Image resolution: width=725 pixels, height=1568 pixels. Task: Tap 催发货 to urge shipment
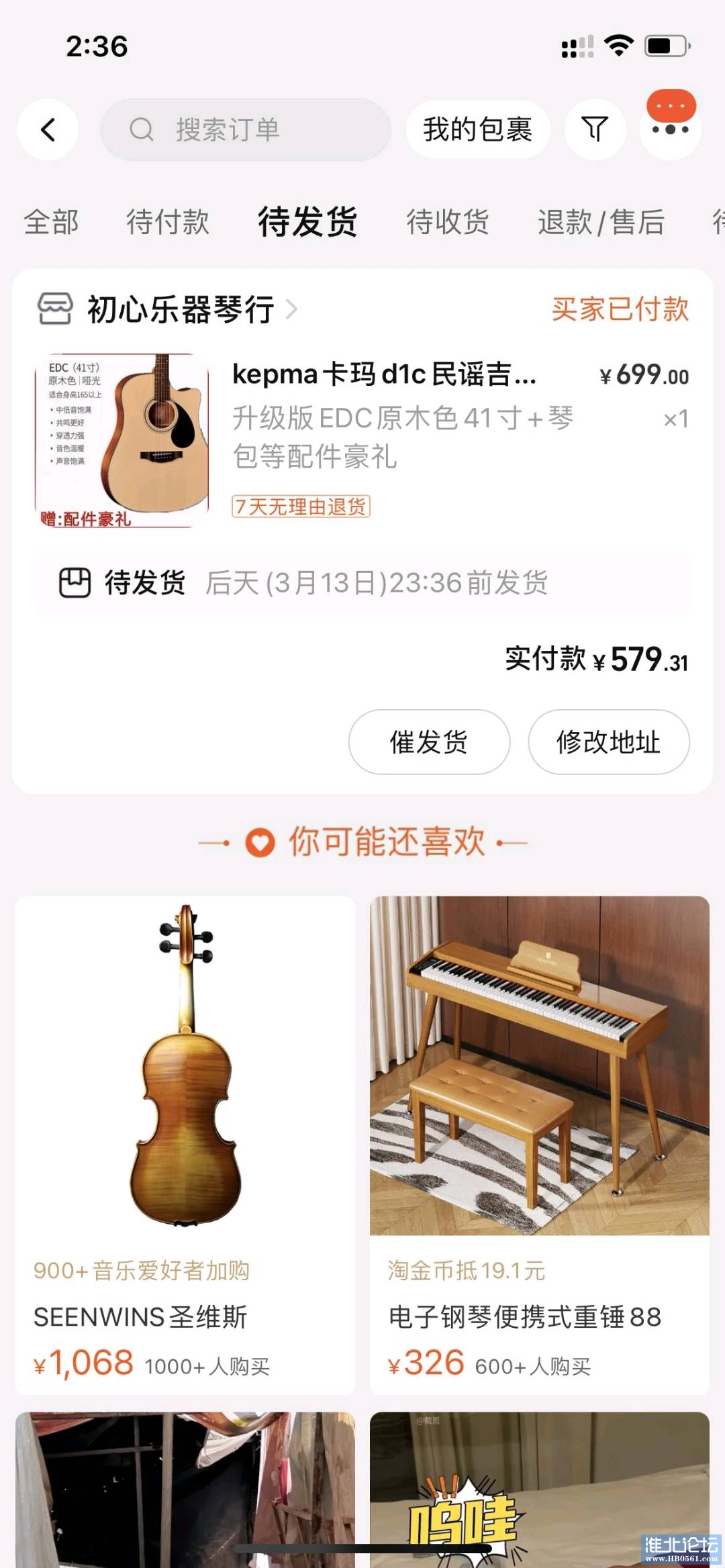(x=429, y=742)
